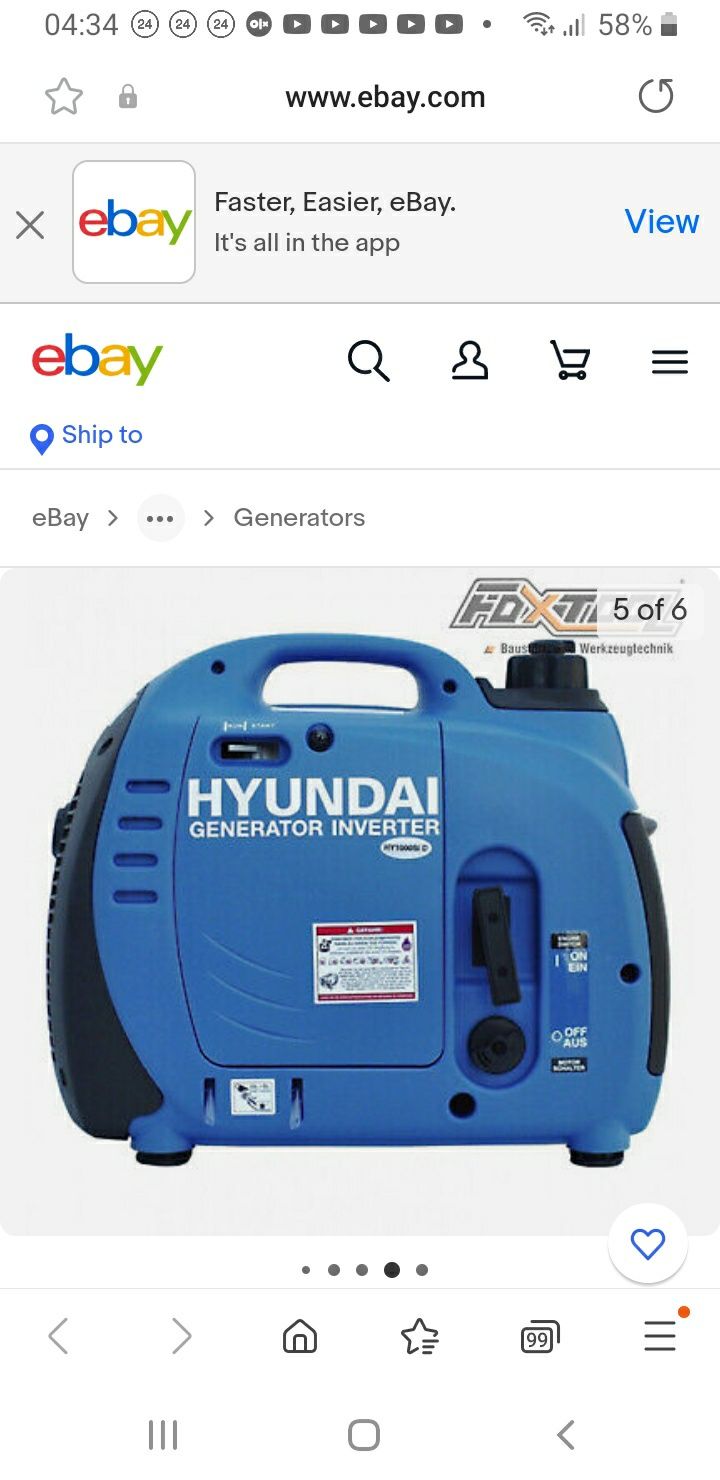Image resolution: width=720 pixels, height=1480 pixels.
Task: Open the browser bookmarks list
Action: coord(419,1336)
